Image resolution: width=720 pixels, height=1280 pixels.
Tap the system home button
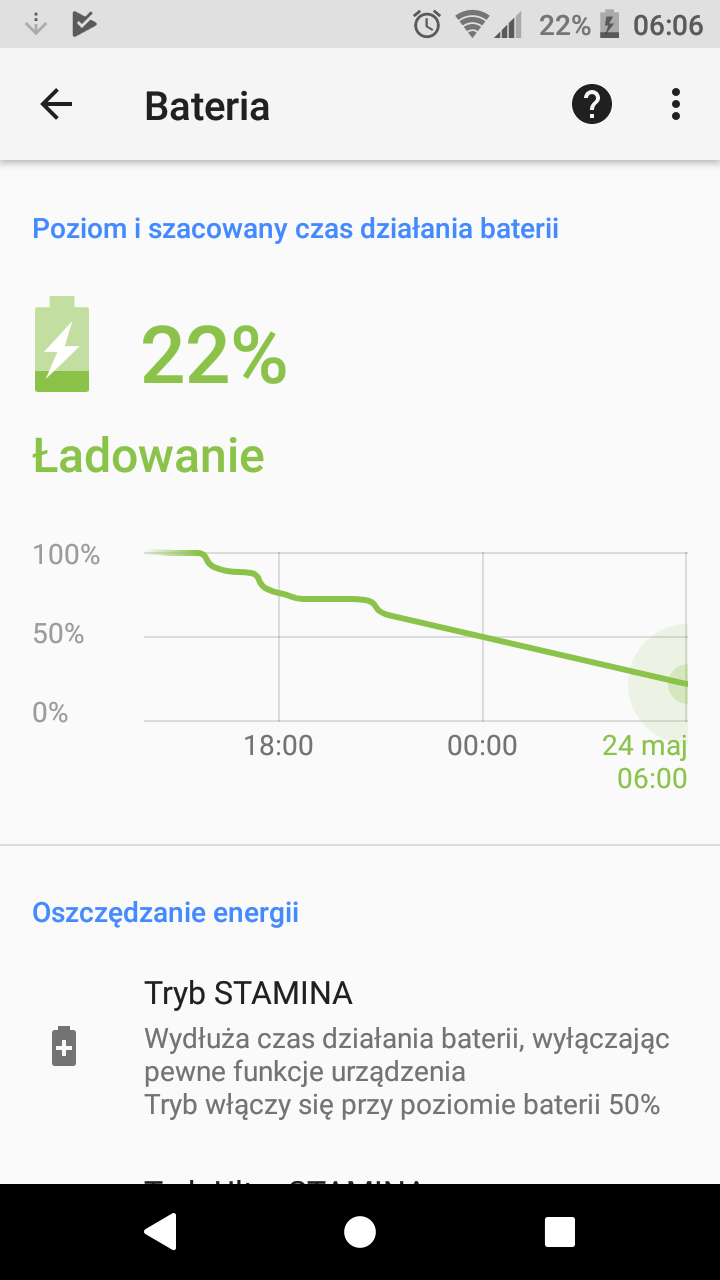pyautogui.click(x=360, y=1232)
